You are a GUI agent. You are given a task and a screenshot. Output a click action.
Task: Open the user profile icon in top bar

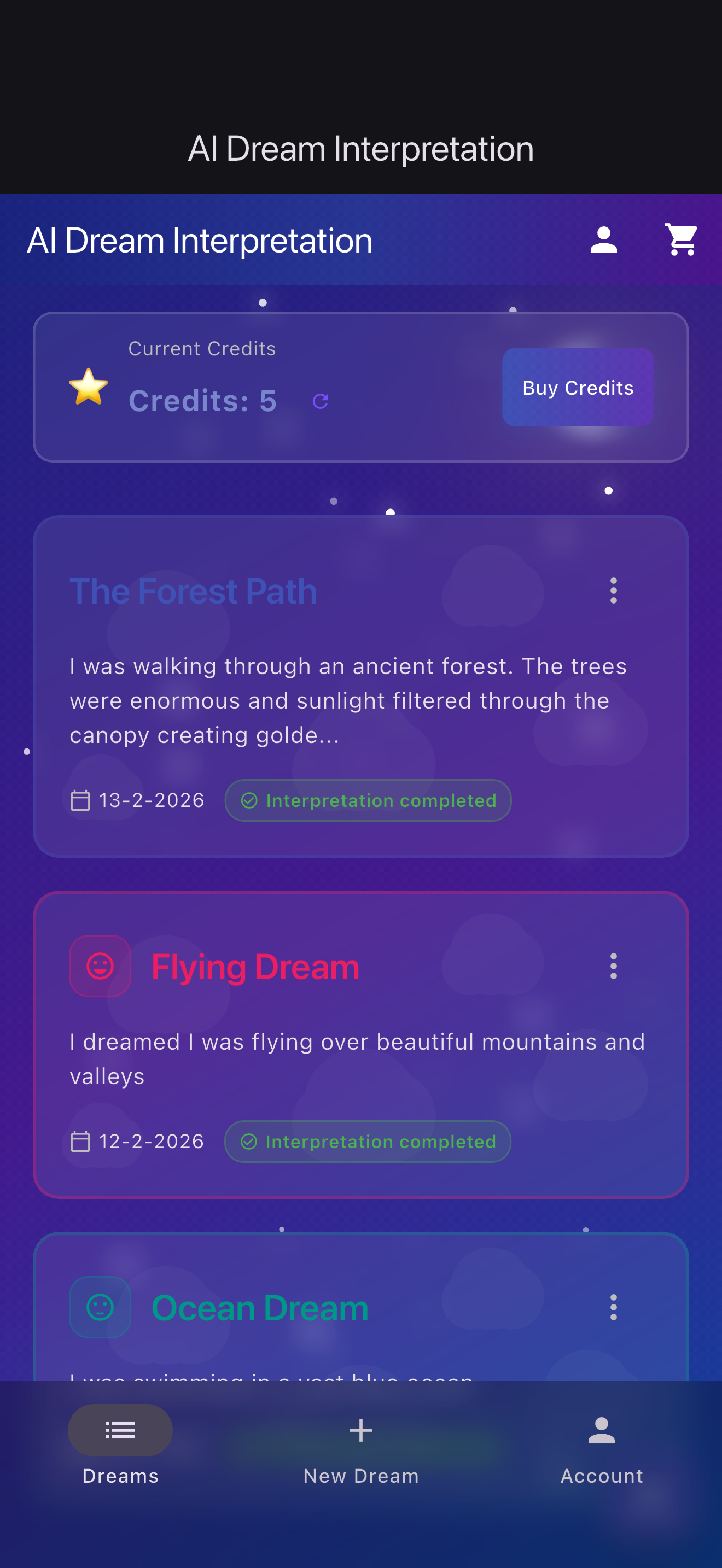(603, 240)
